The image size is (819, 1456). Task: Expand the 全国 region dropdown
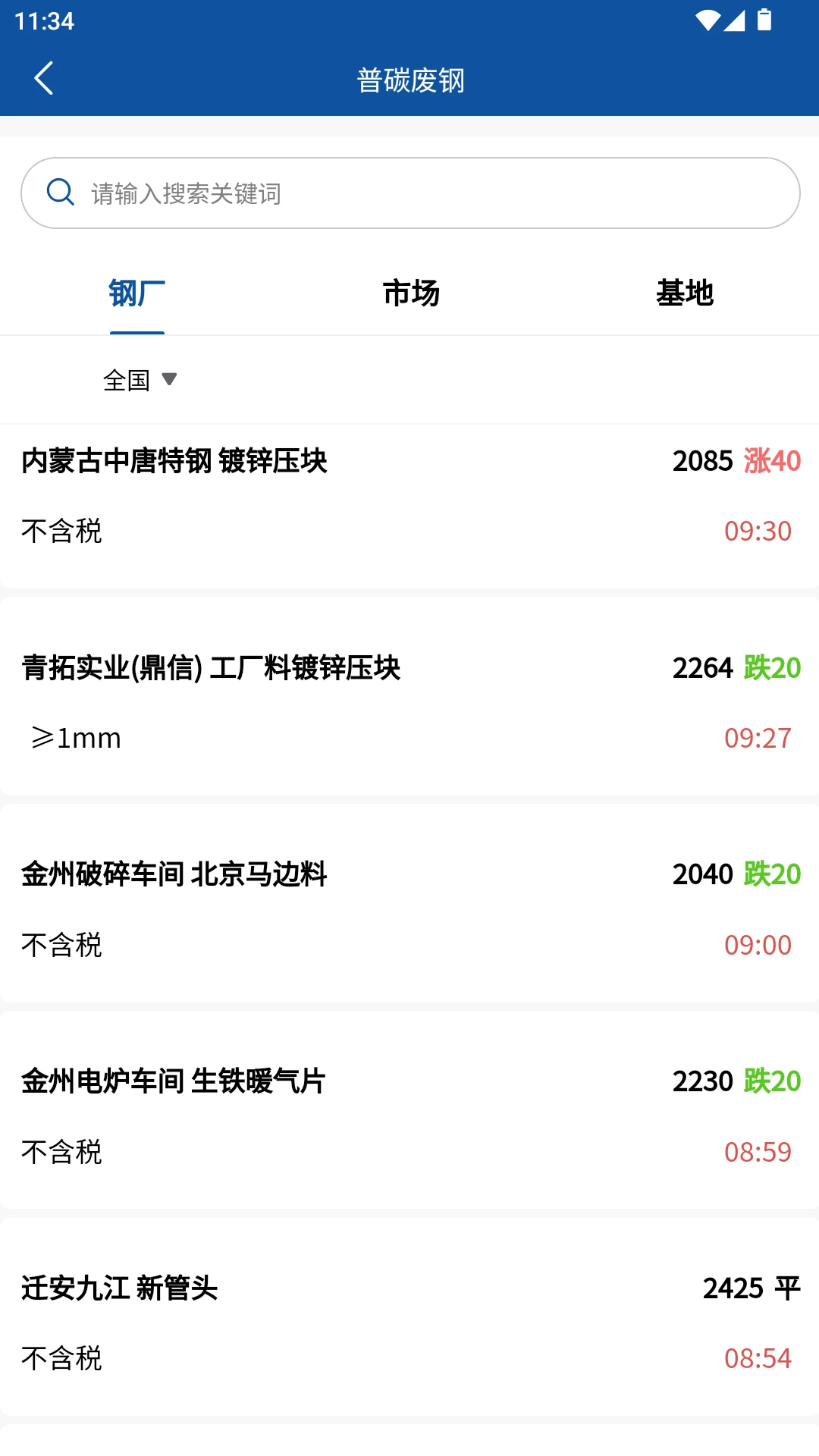(x=140, y=380)
